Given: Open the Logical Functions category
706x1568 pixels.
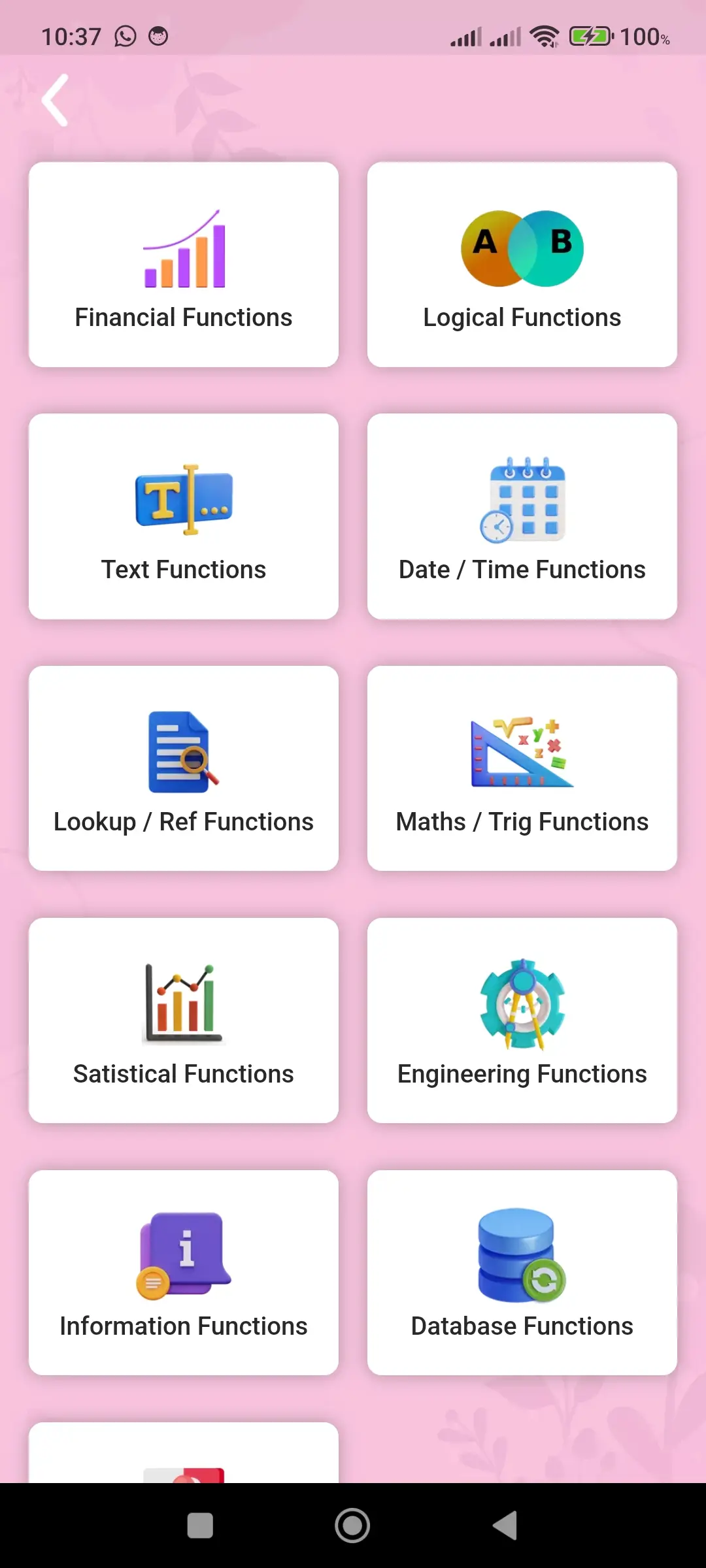Looking at the screenshot, I should click(522, 264).
